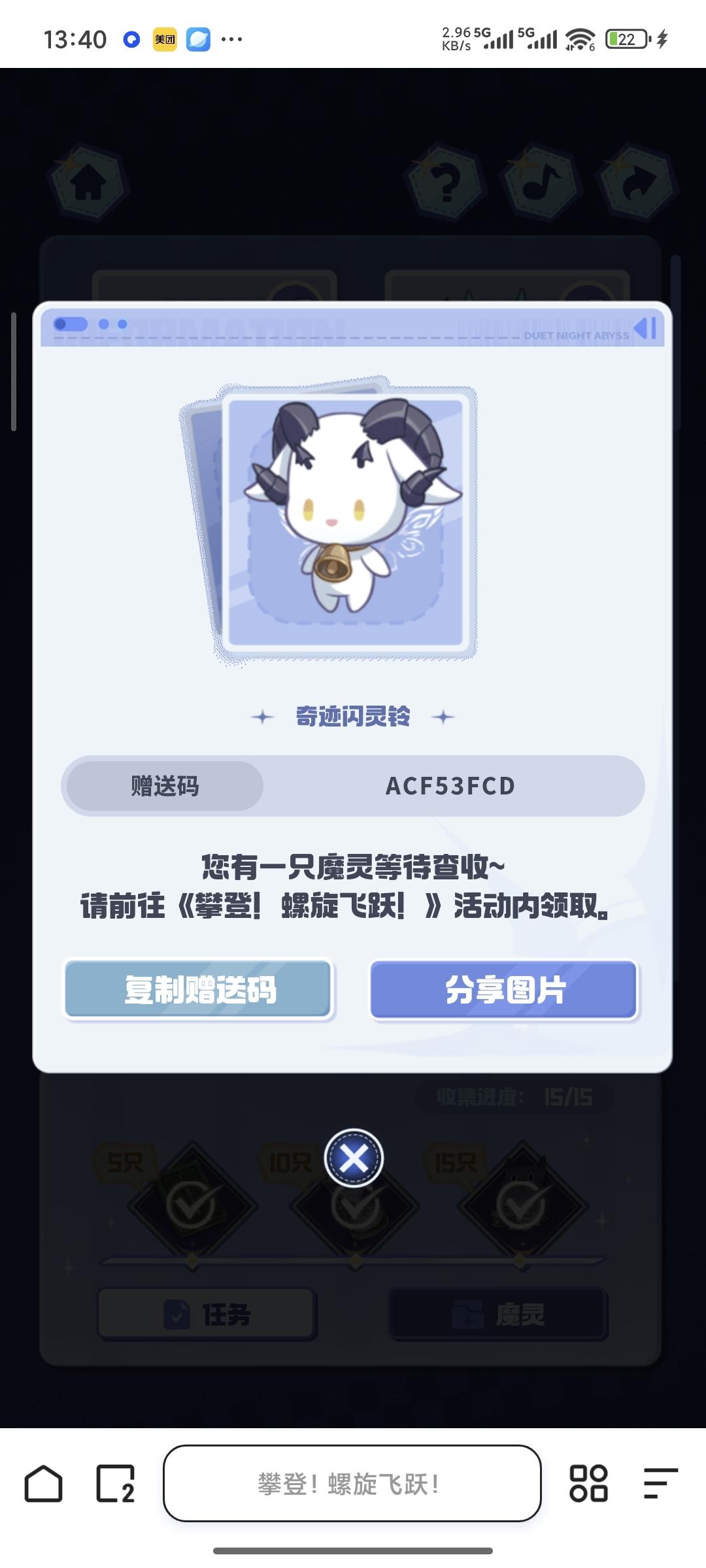
Task: Go to browser home page
Action: (x=43, y=1484)
